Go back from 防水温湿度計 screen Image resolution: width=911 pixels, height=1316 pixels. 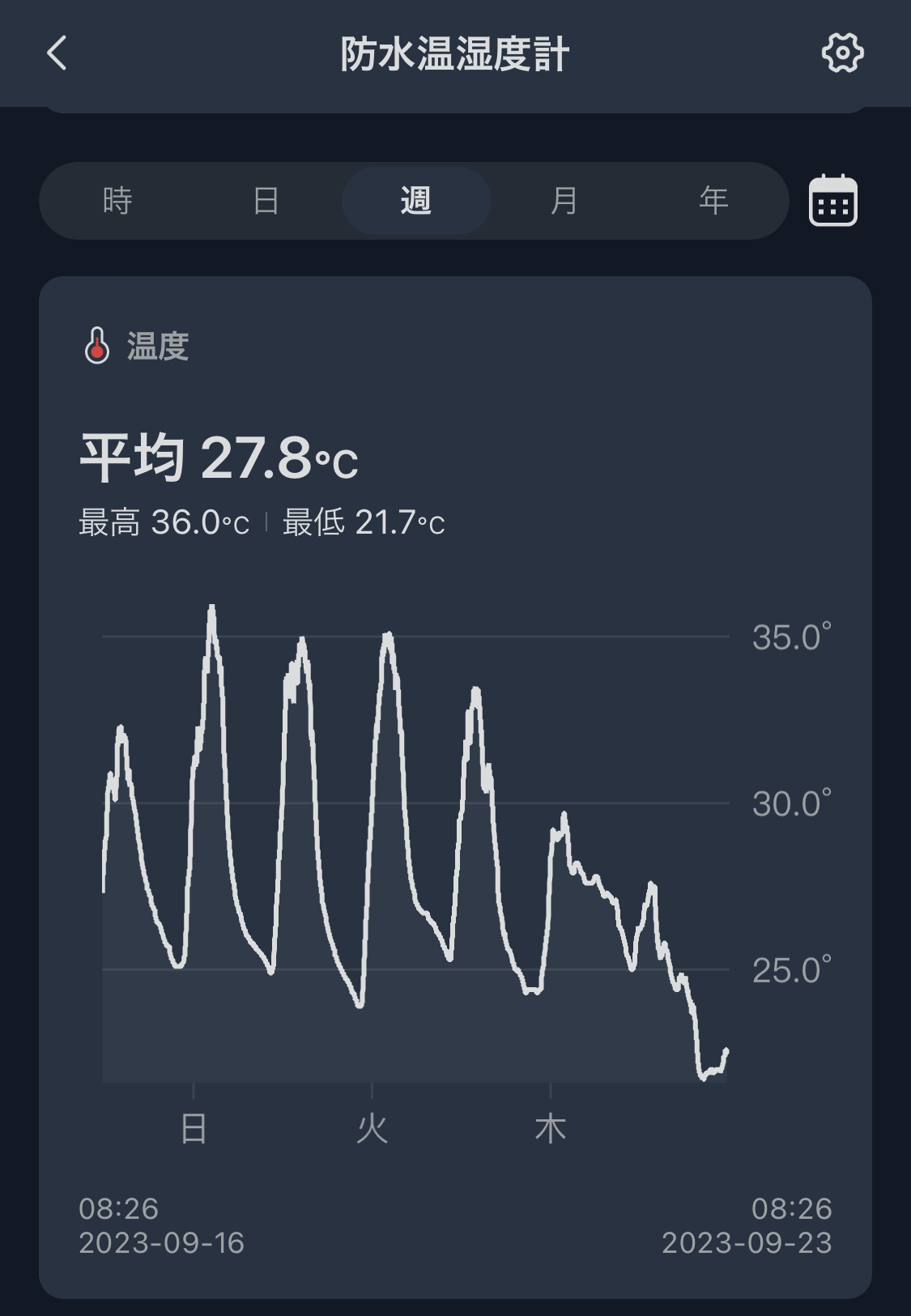pos(57,53)
